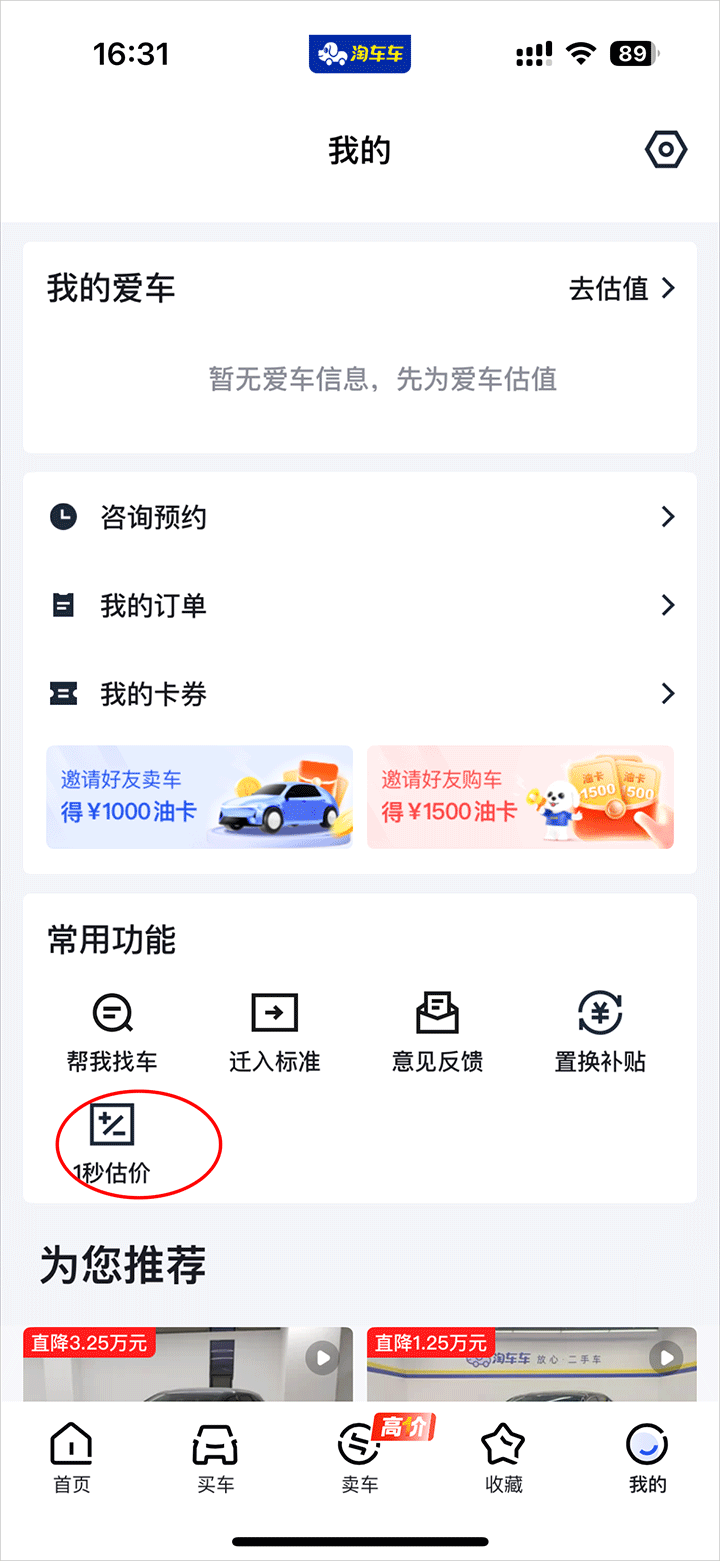This screenshot has width=720, height=1561.
Task: Switch to the 收藏 tab
Action: [504, 1459]
